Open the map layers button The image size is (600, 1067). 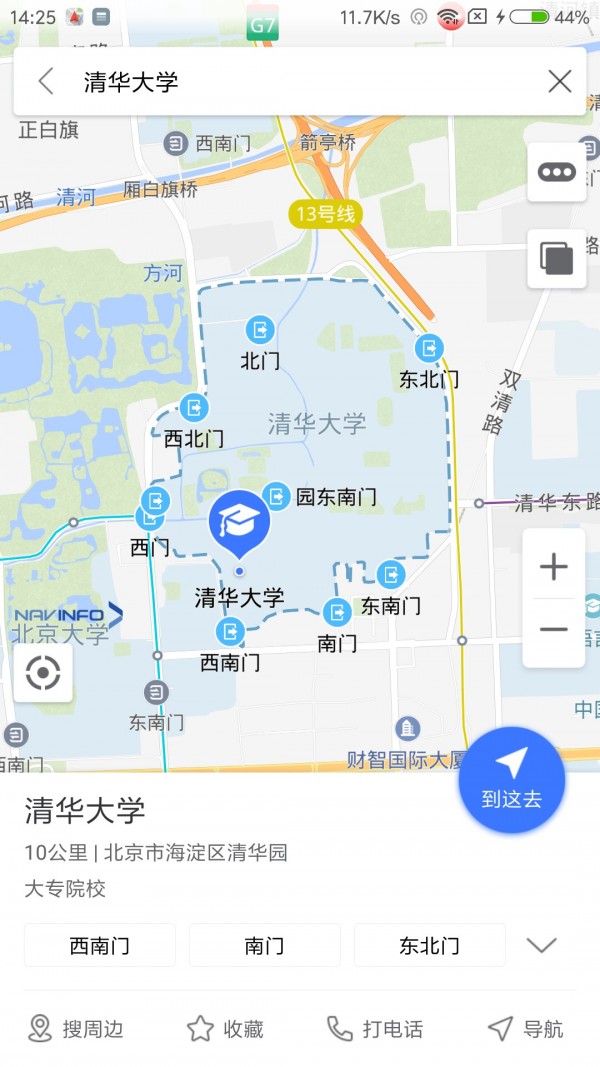pos(556,258)
